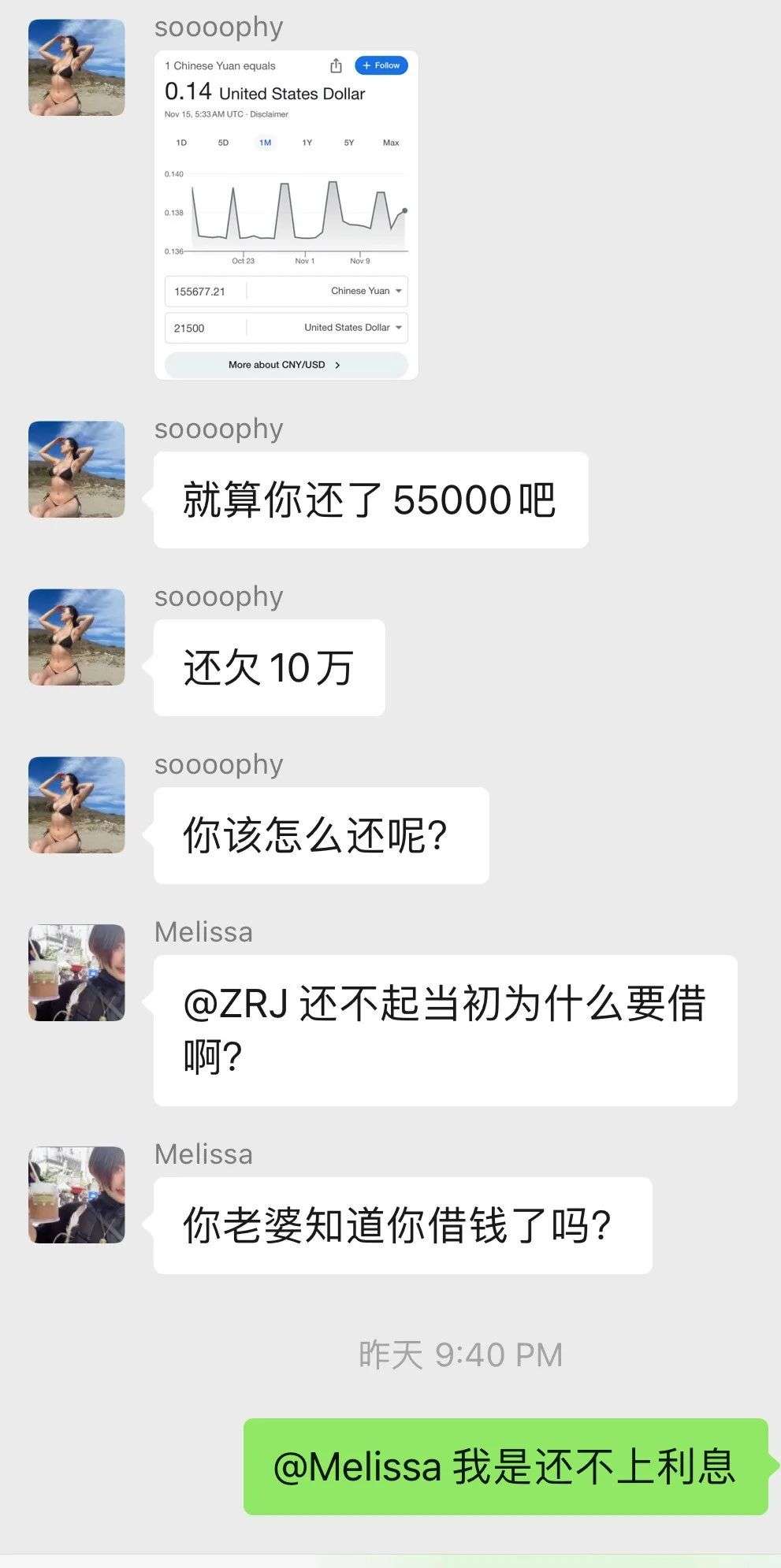Tap sooophy's avatar next to 就算你还了55000吧
Image resolution: width=781 pixels, height=1568 pixels.
[x=76, y=469]
